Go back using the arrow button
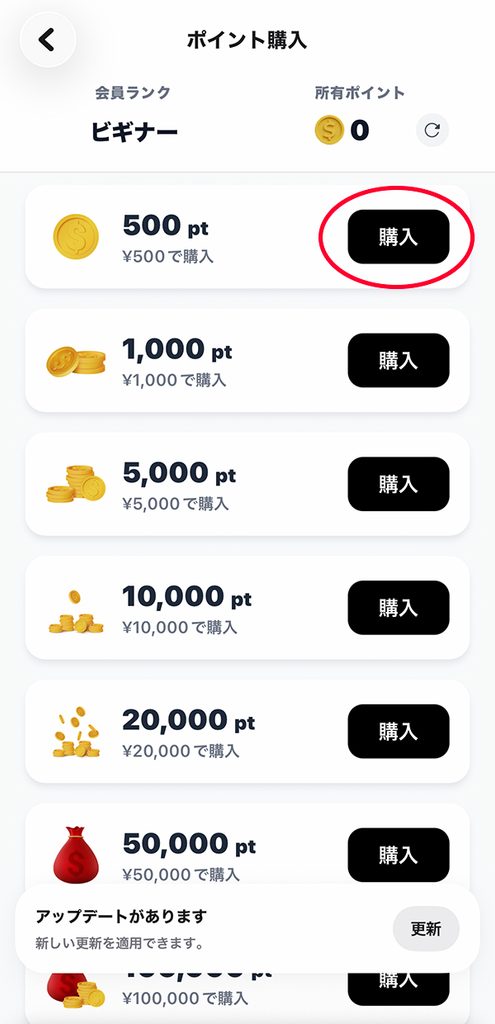This screenshot has height=1024, width=495. pyautogui.click(x=48, y=40)
